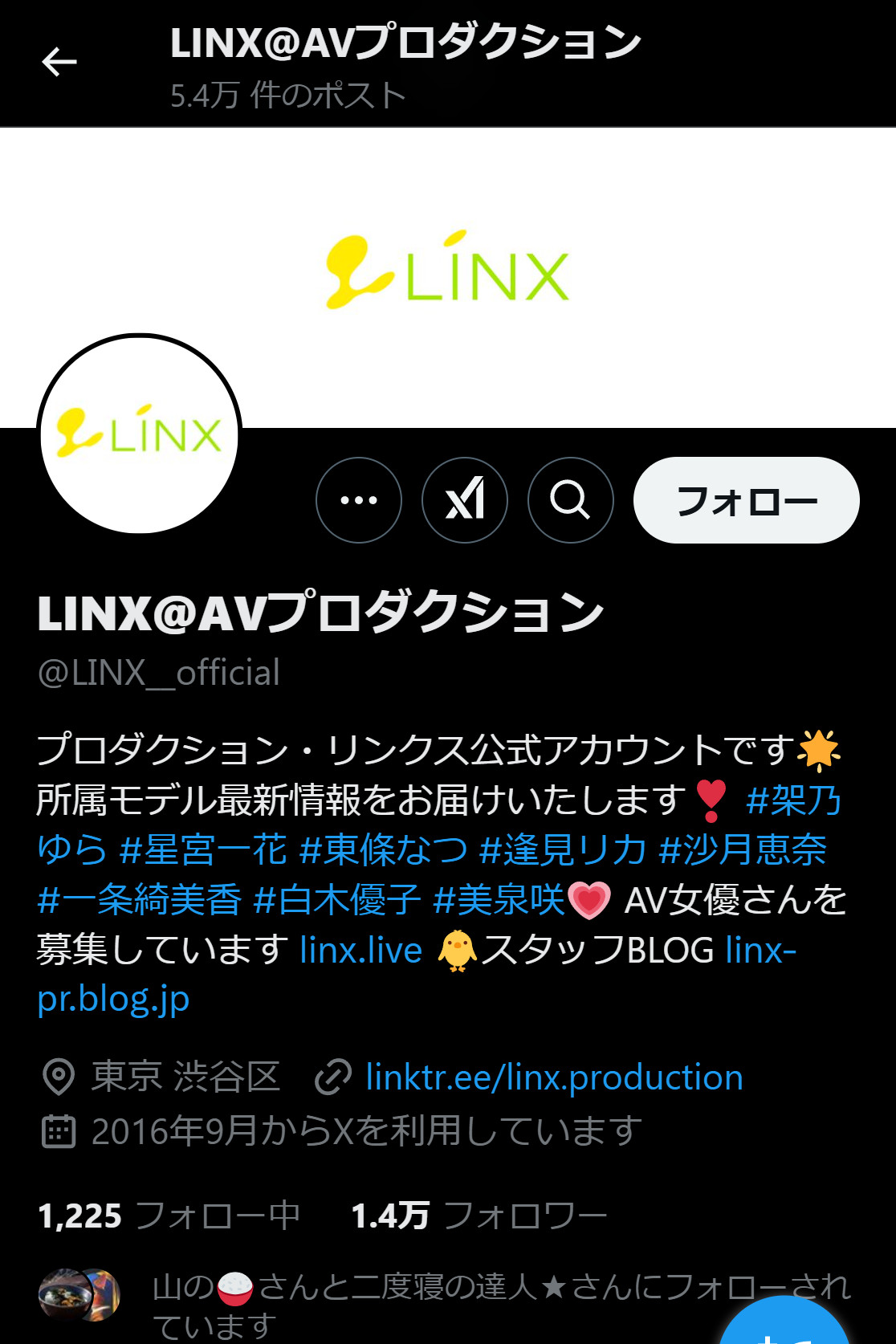Open hashtag #沙月恵奈
Screen dimensions: 896x1344
point(743,850)
